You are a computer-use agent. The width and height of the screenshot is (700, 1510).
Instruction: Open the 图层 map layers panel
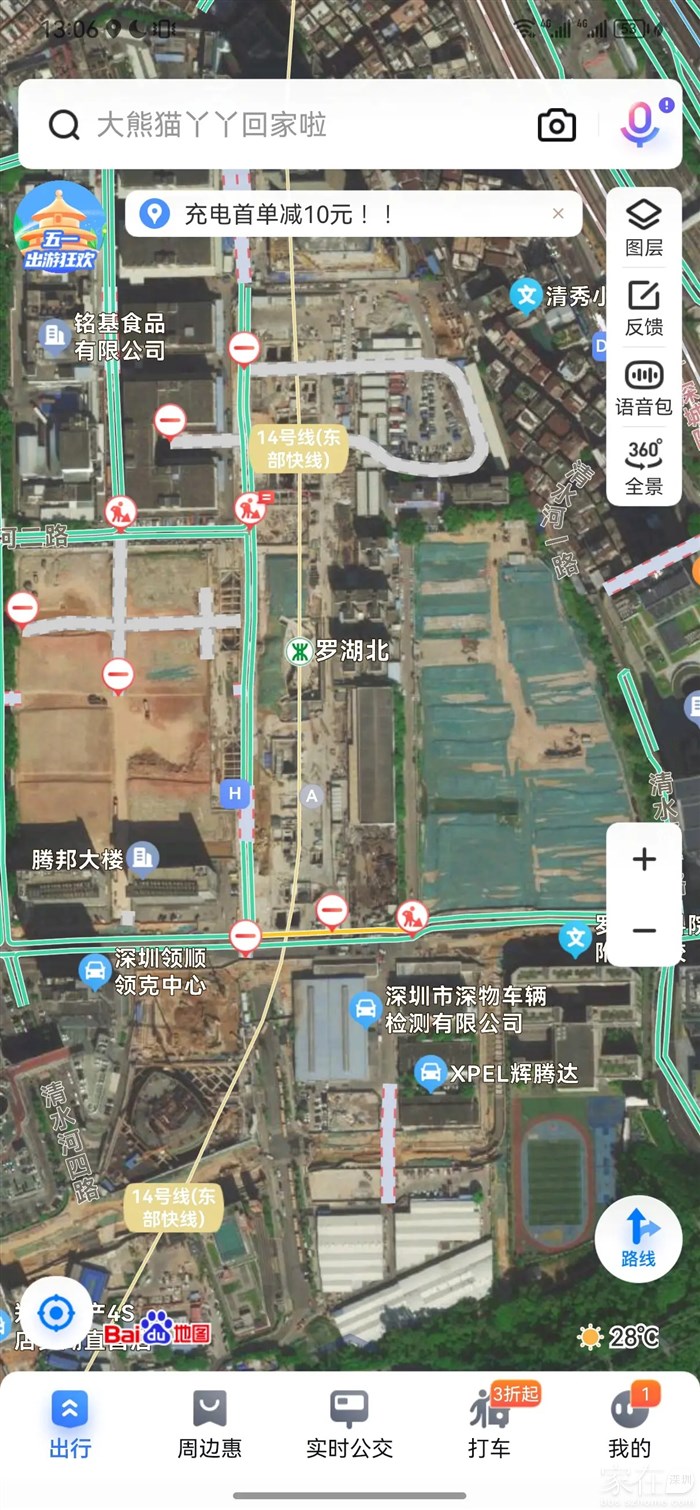coord(644,227)
